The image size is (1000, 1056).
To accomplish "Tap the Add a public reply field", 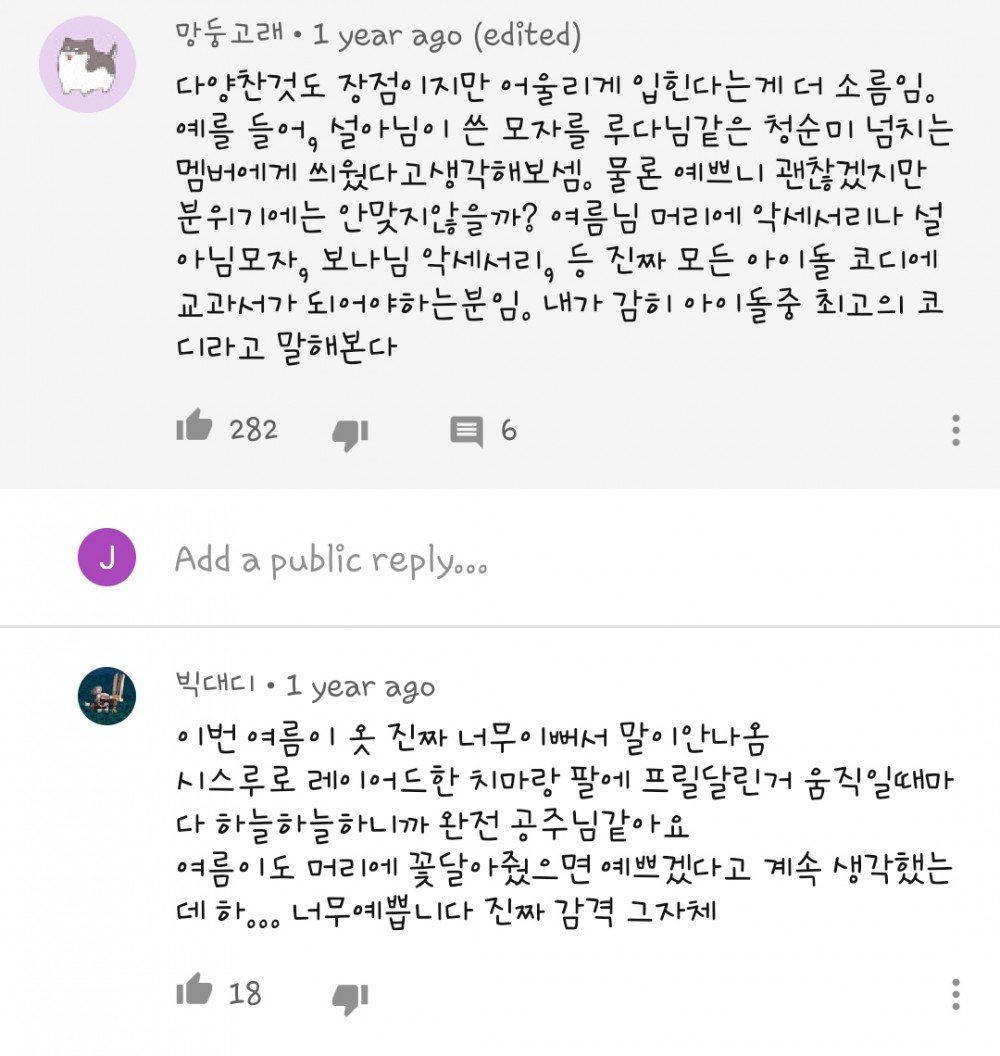I will [330, 560].
